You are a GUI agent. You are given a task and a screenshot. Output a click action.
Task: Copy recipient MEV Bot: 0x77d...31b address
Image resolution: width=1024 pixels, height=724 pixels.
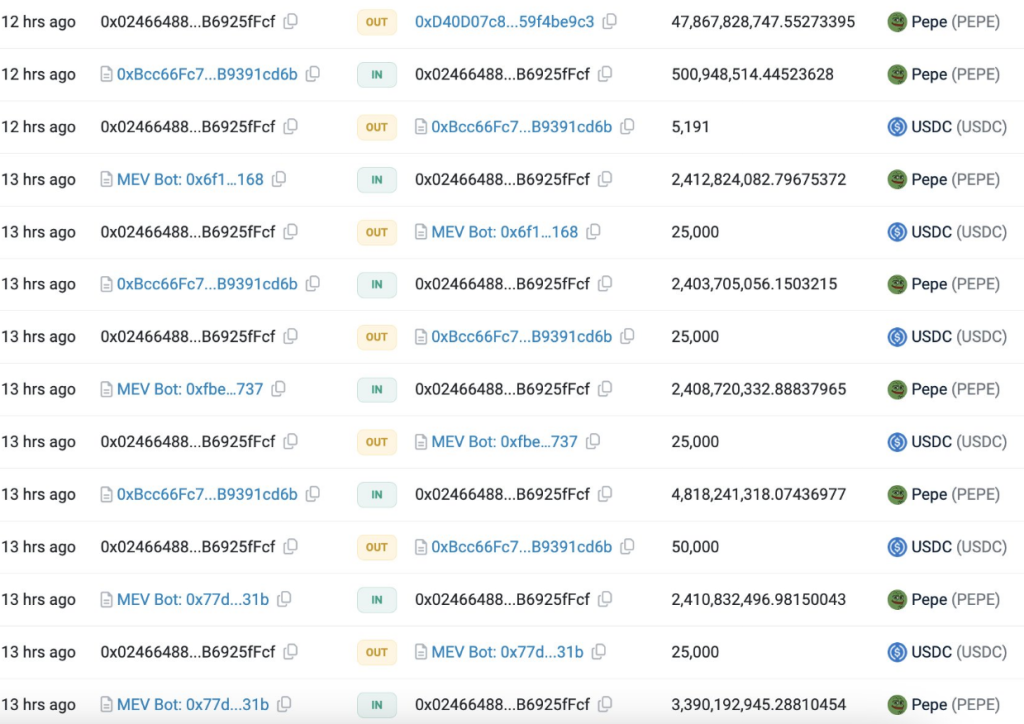click(598, 652)
